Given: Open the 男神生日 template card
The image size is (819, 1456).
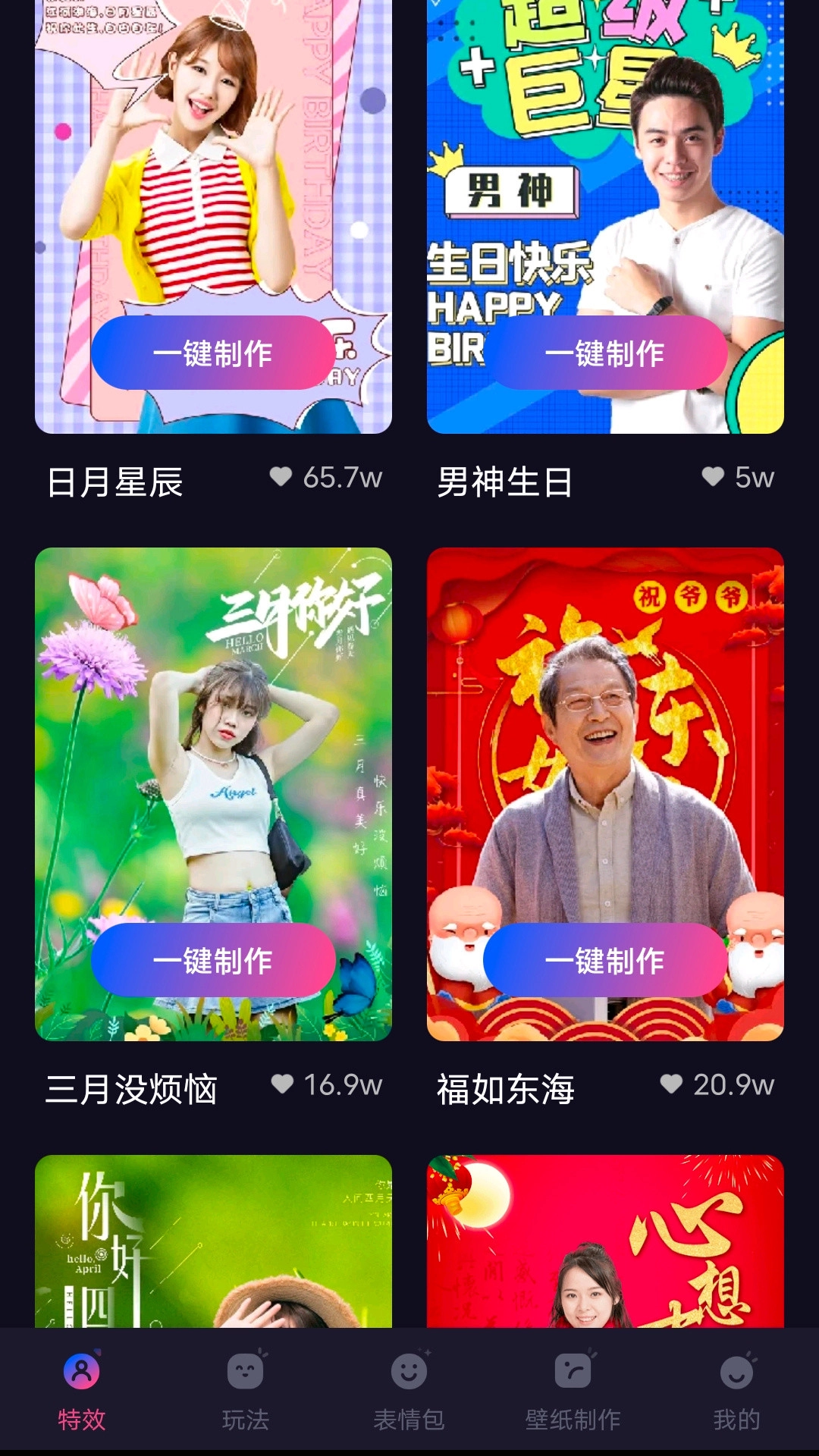Looking at the screenshot, I should coord(605,190).
